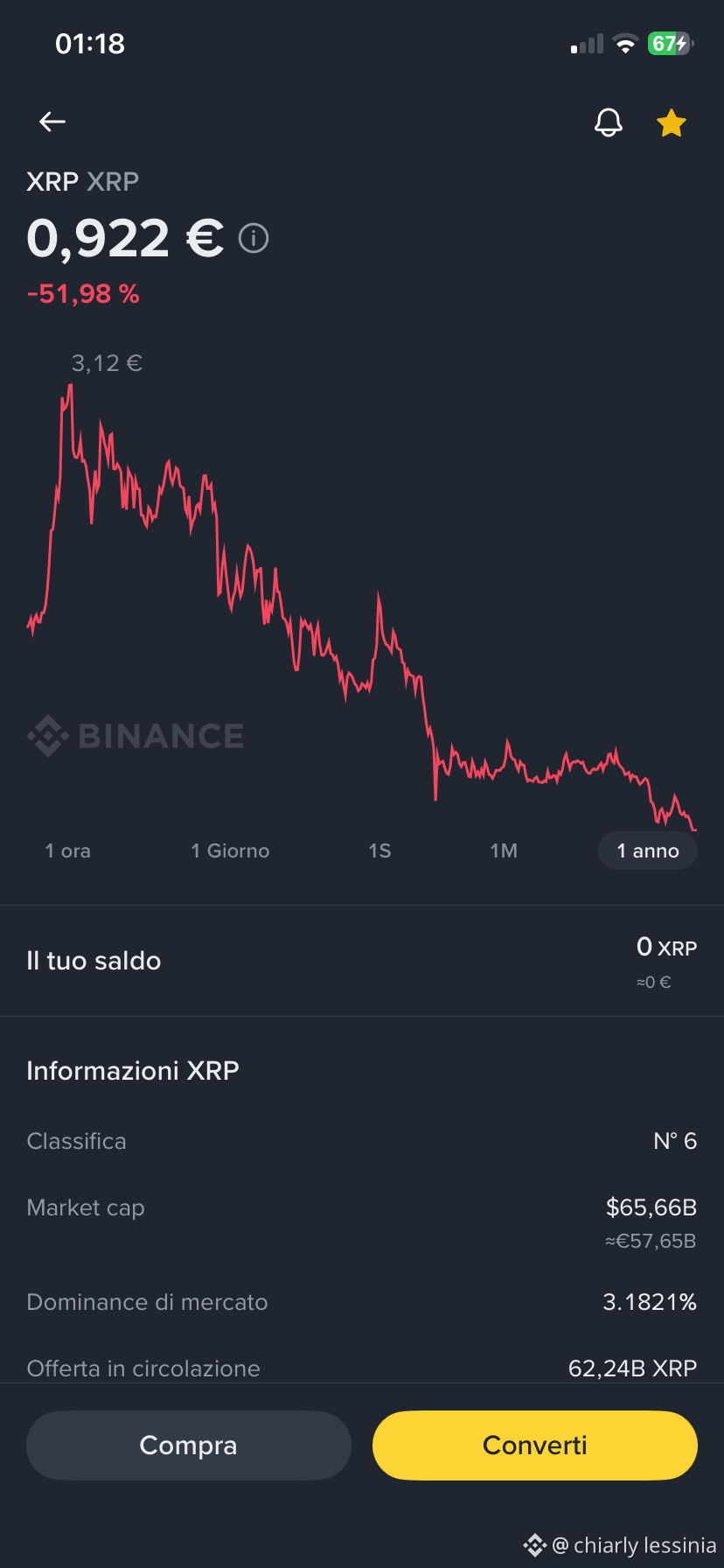Screen dimensions: 724x1568
Task: Select the 1 anno chart range
Action: click(648, 850)
